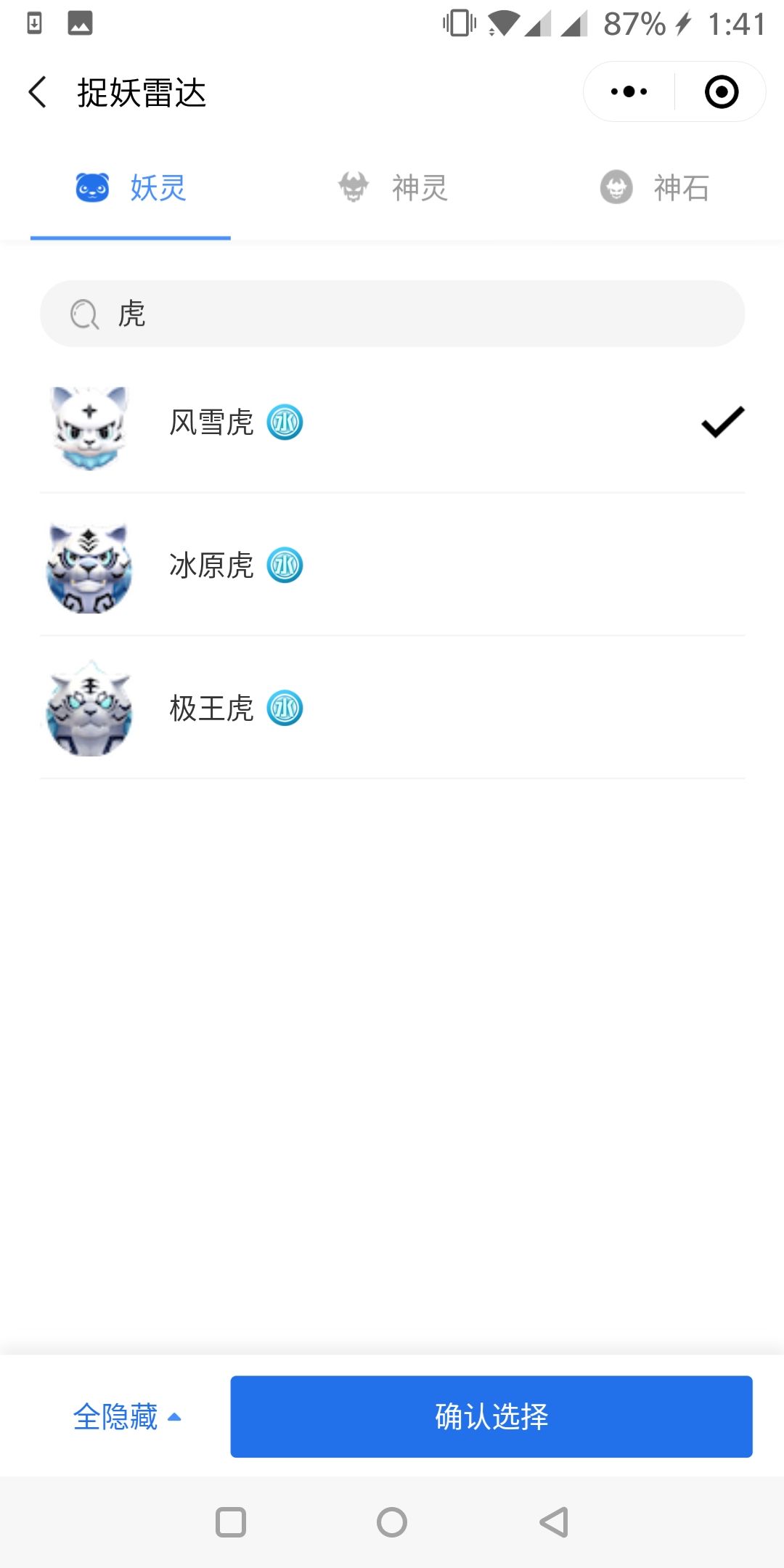Click the water element icon beside 极王虎
This screenshot has width=784, height=1568.
tap(286, 707)
